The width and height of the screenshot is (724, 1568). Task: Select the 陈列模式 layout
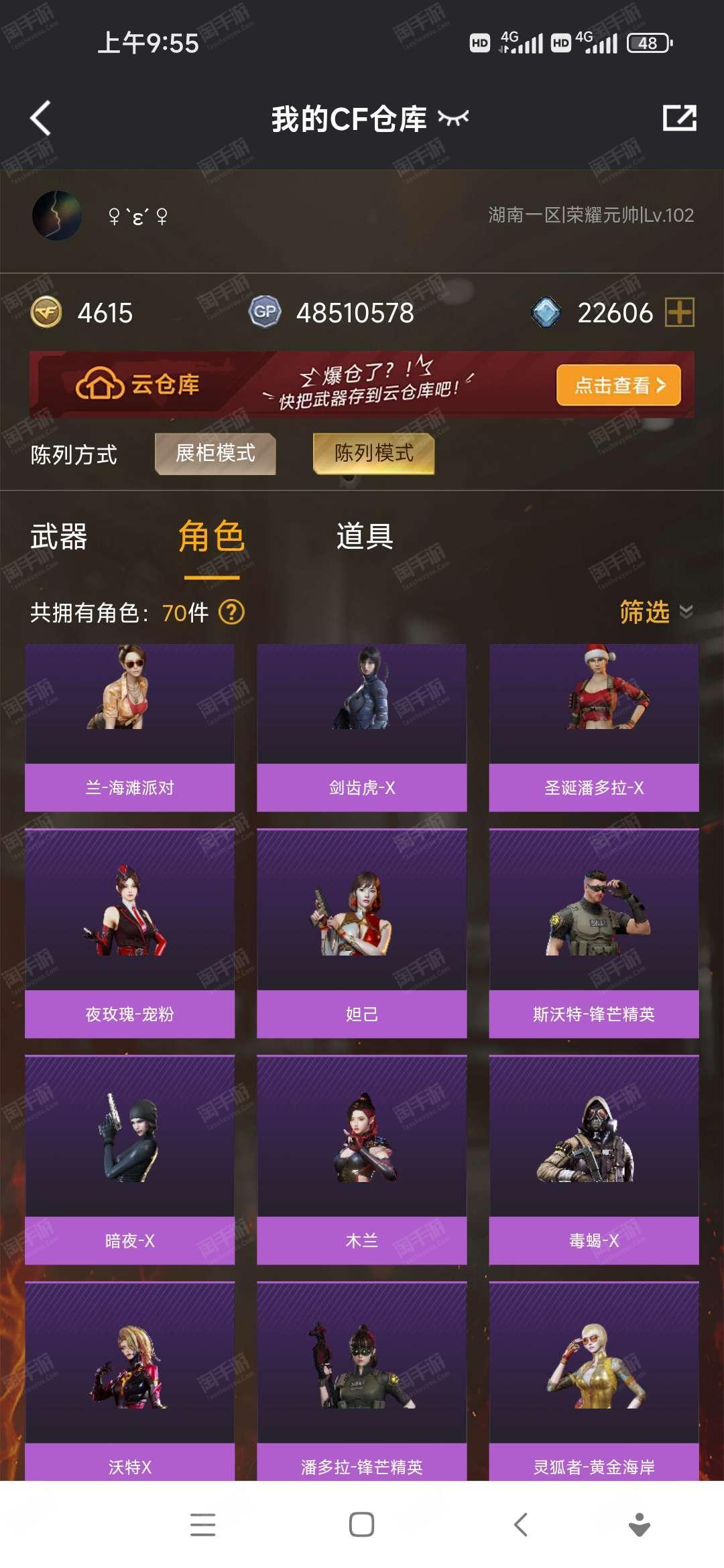[373, 454]
